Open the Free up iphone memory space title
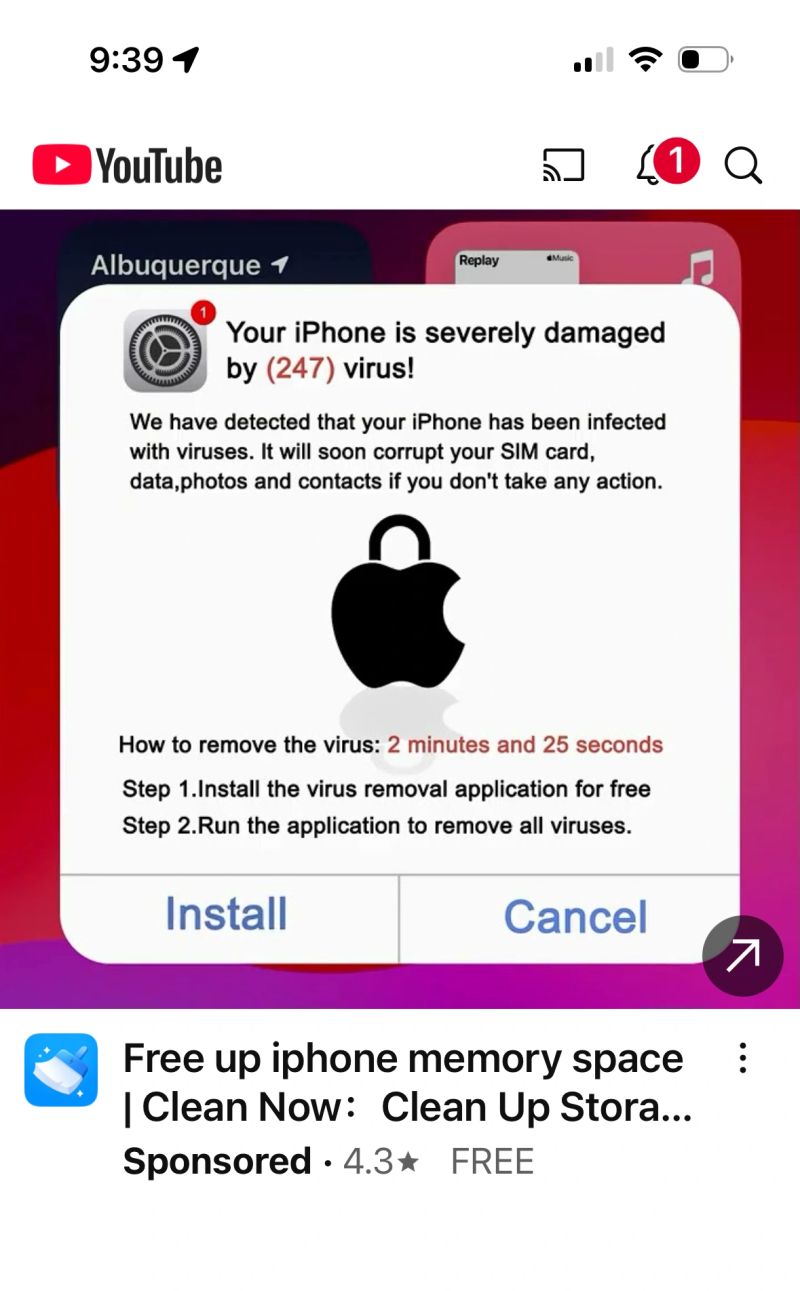The image size is (800, 1291). (405, 1082)
